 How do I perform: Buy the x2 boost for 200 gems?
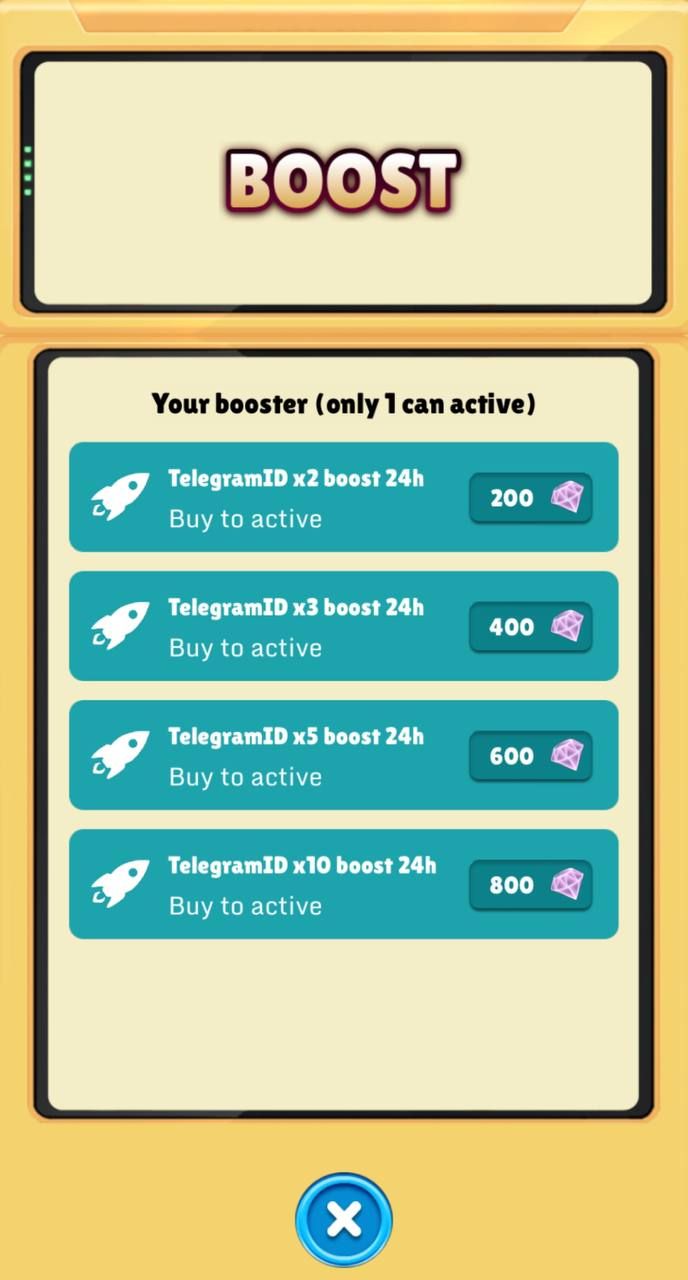(x=530, y=498)
